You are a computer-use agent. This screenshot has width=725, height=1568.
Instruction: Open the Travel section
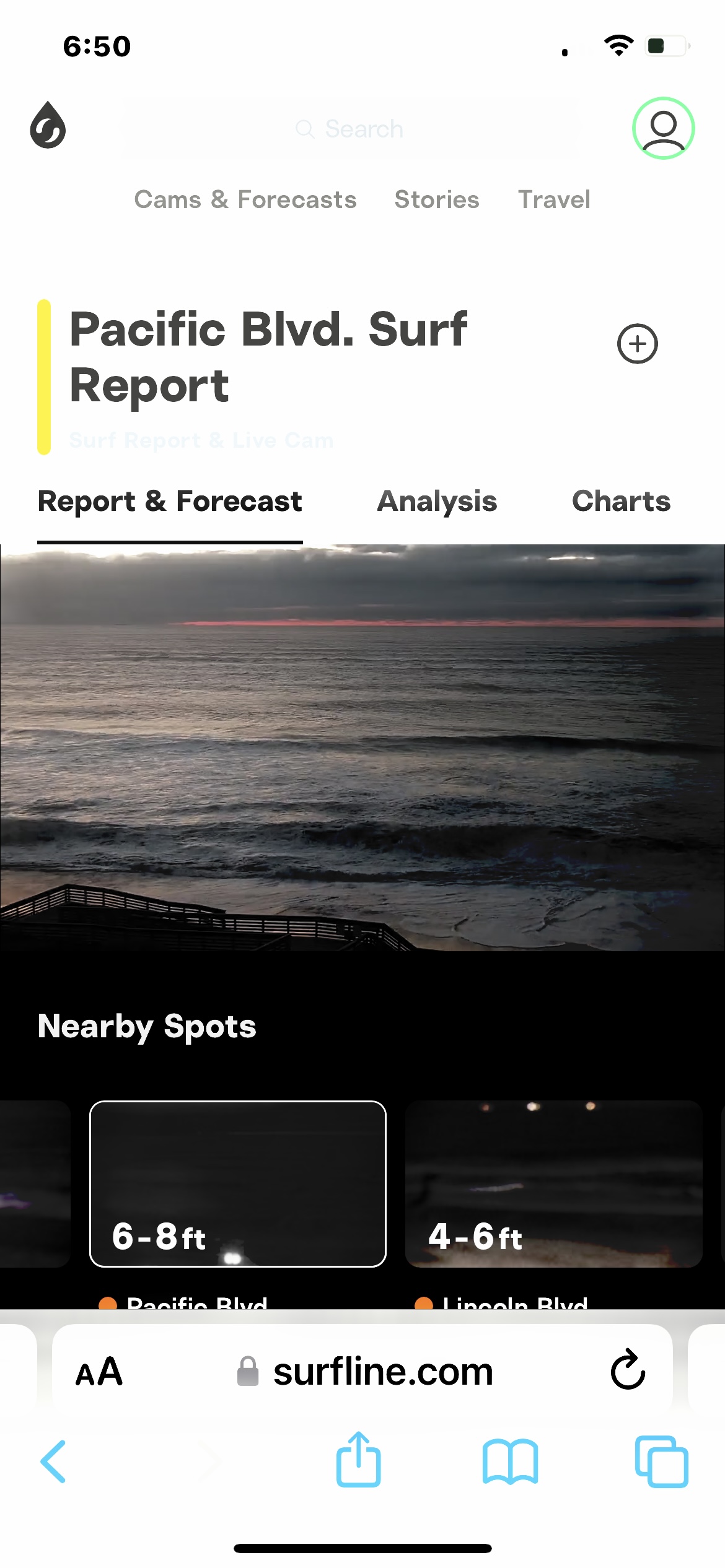[x=554, y=199]
